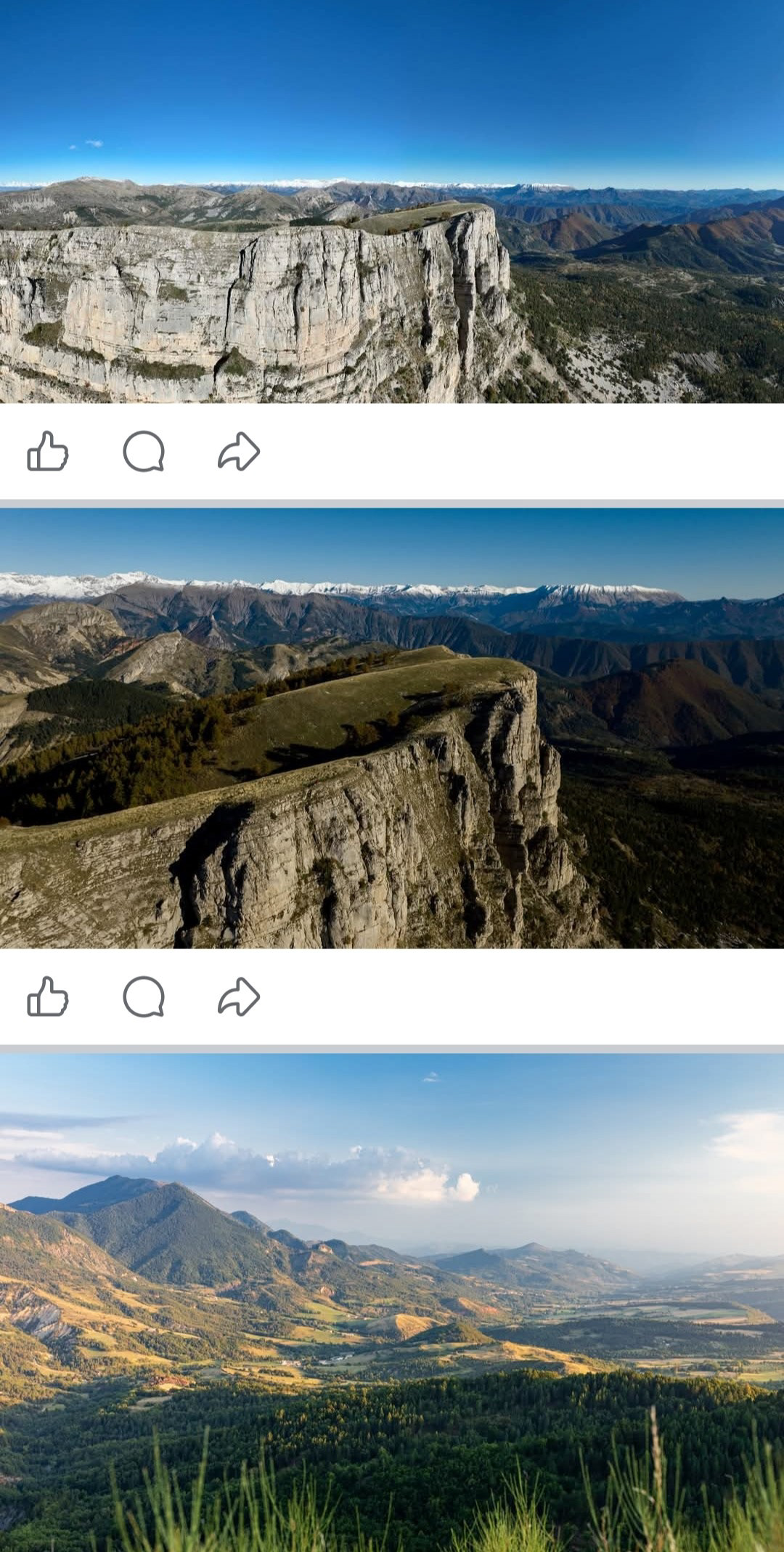Screen dimensions: 784x1552
Task: Share the pale limestone cliff panorama post
Action: 239,452
